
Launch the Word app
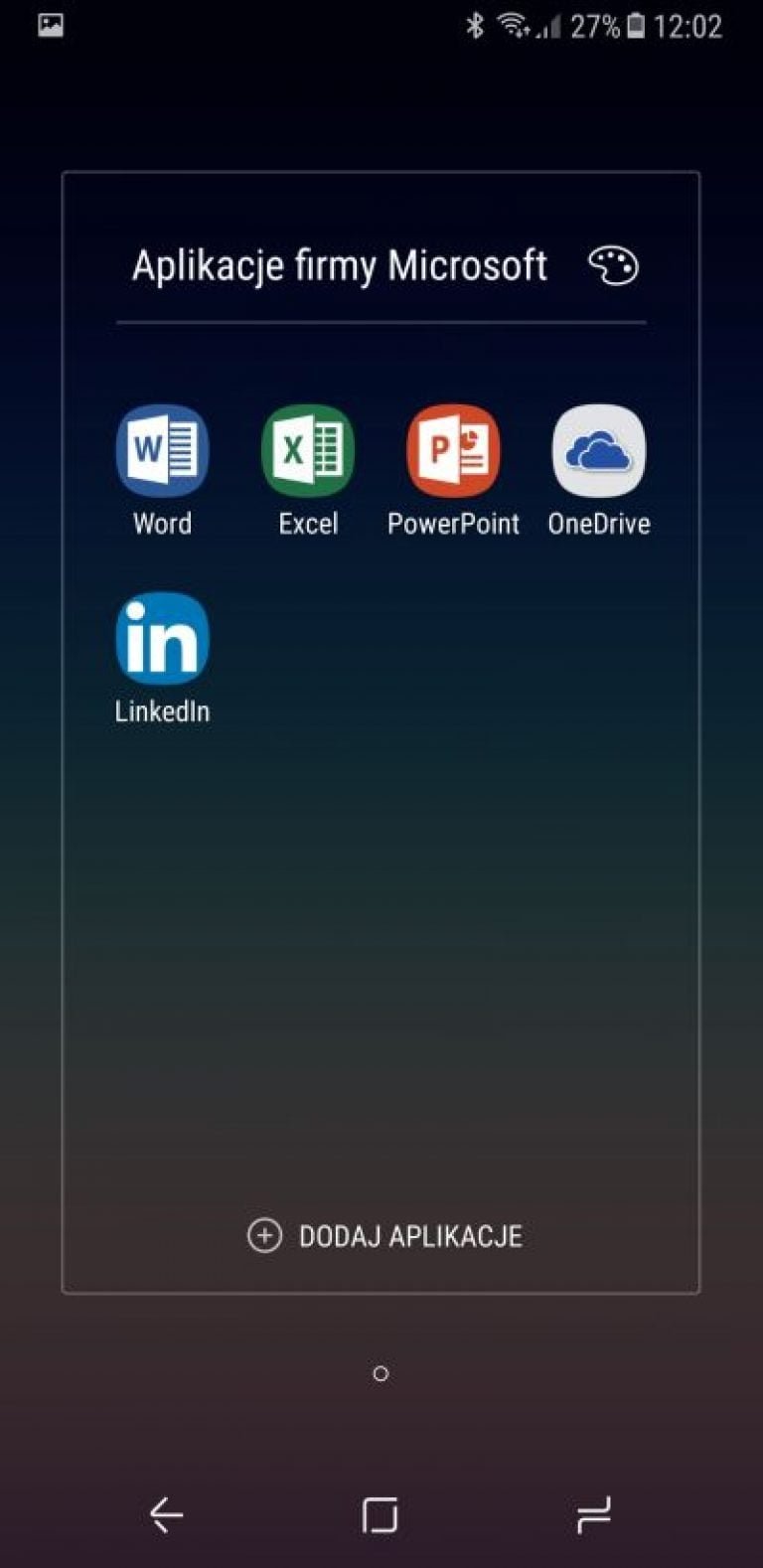pos(162,451)
